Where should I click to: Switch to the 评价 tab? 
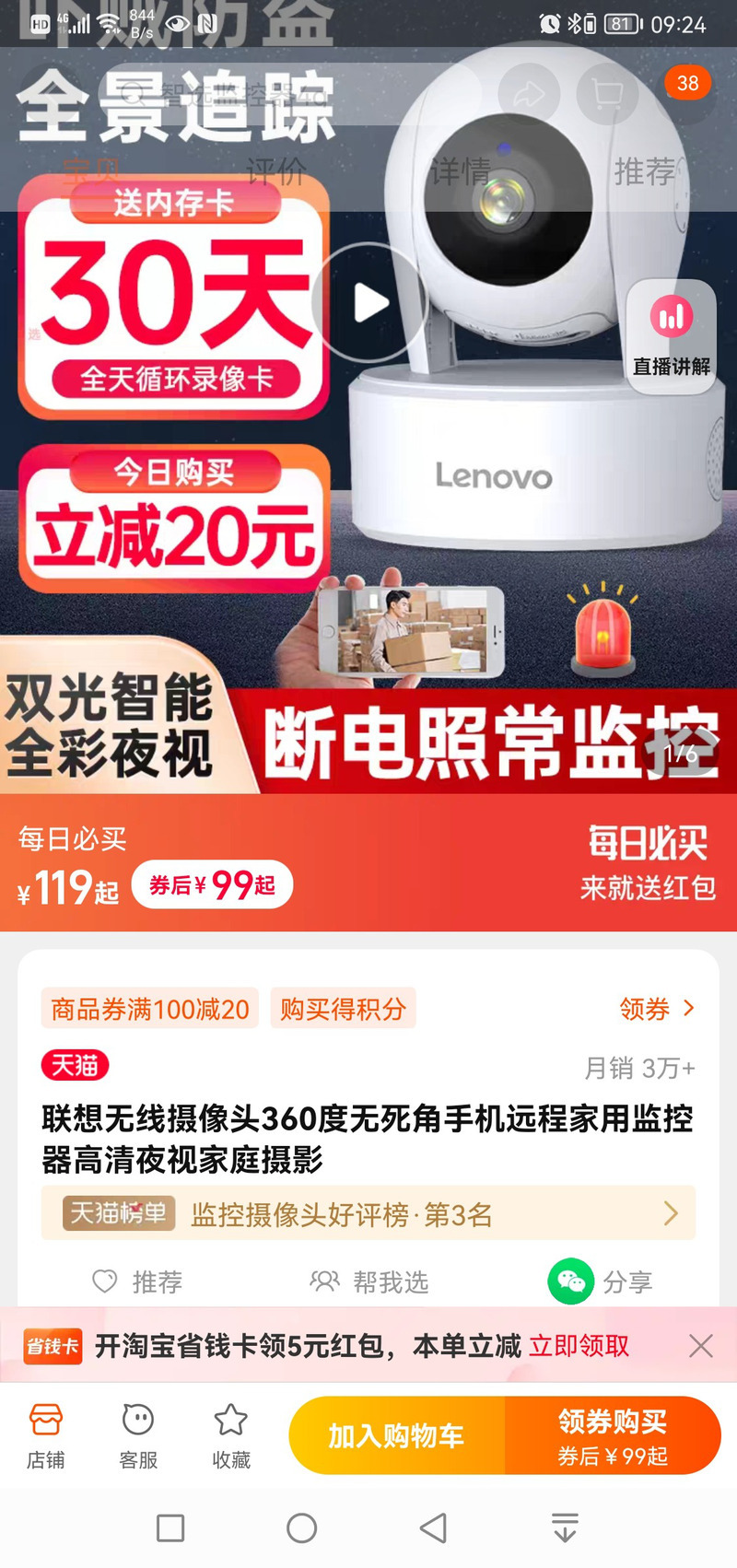pyautogui.click(x=275, y=172)
